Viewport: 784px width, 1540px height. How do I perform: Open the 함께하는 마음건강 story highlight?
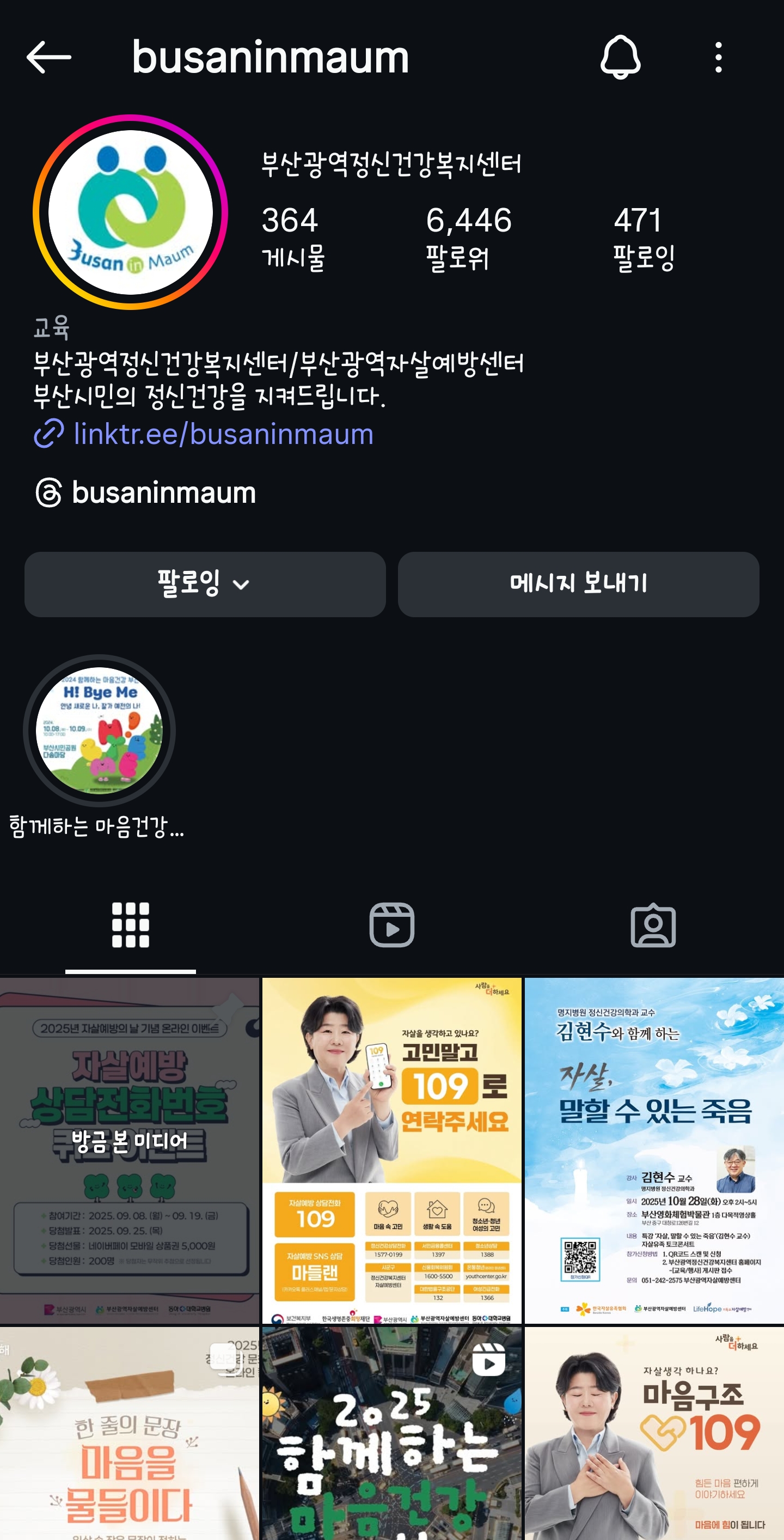[x=99, y=731]
